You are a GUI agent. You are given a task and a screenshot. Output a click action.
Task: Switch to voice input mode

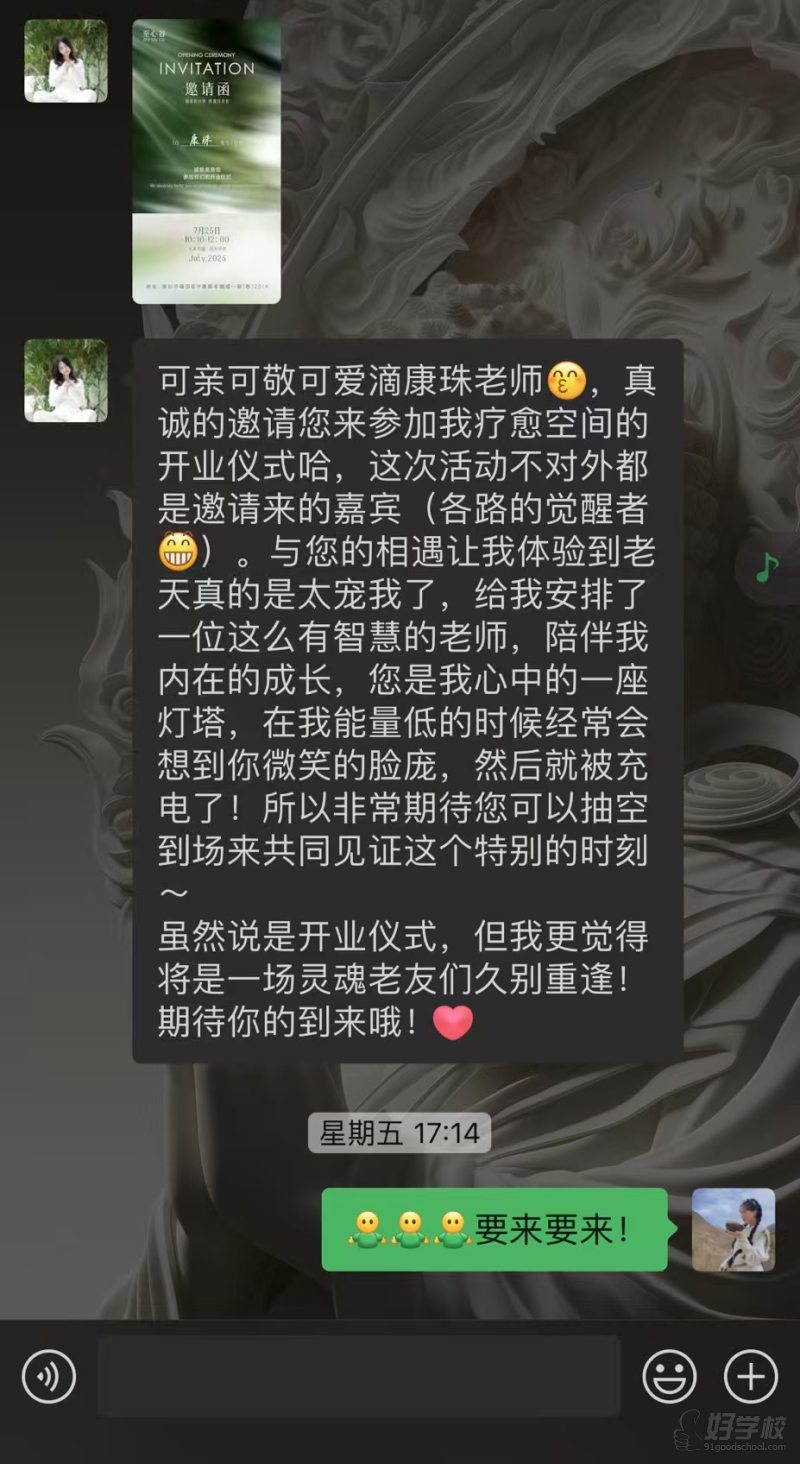48,1377
